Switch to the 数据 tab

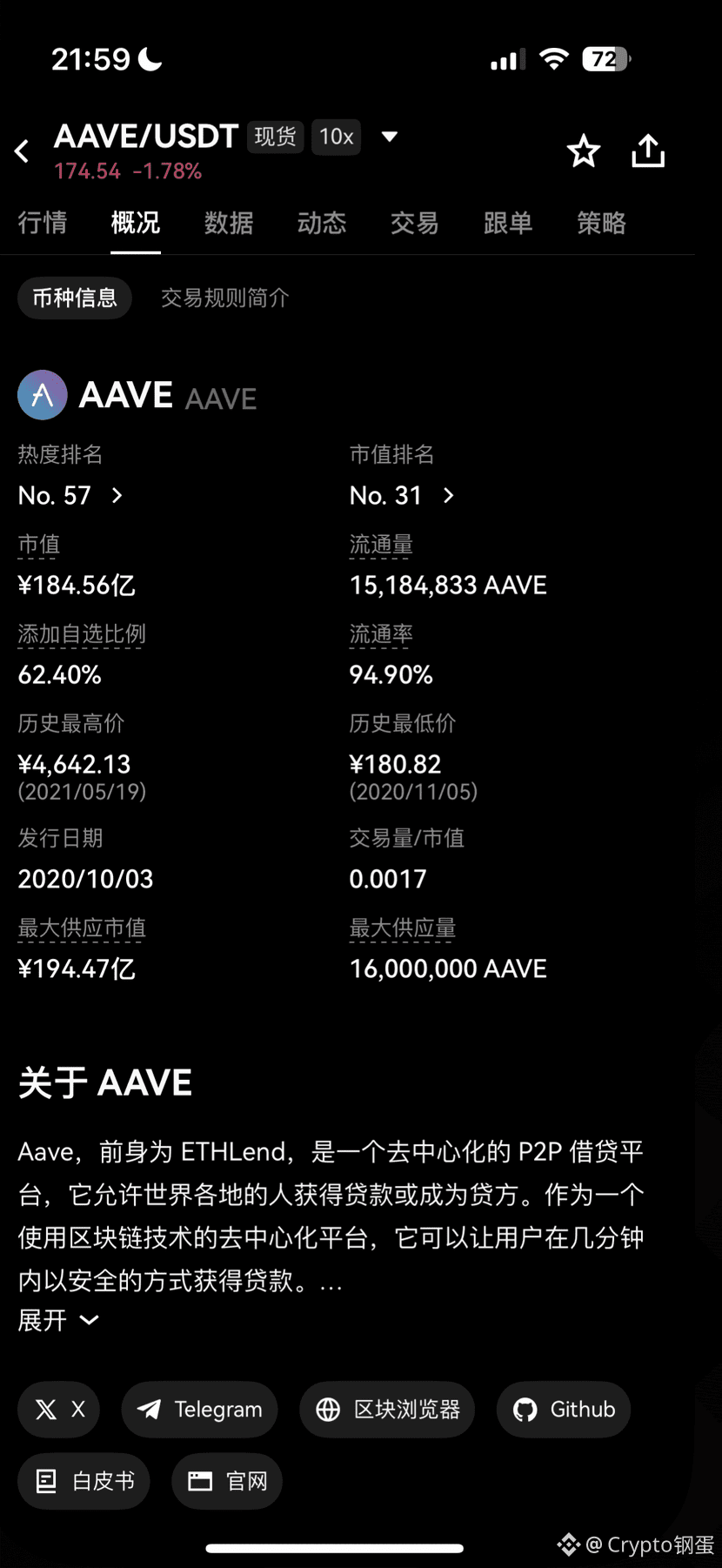(228, 224)
